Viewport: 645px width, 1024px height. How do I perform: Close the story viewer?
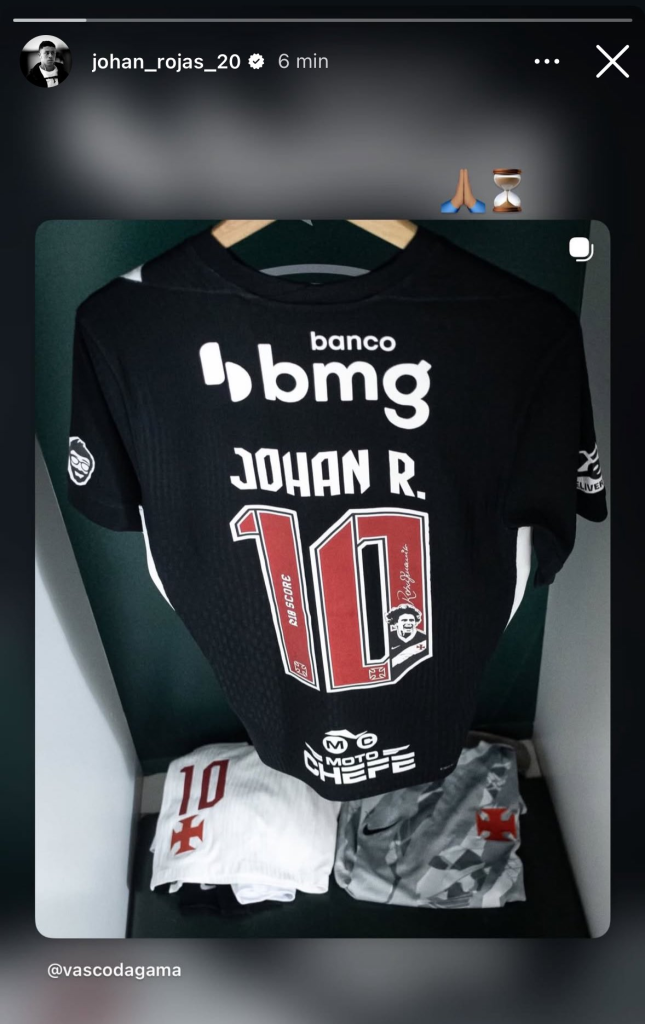tap(612, 61)
